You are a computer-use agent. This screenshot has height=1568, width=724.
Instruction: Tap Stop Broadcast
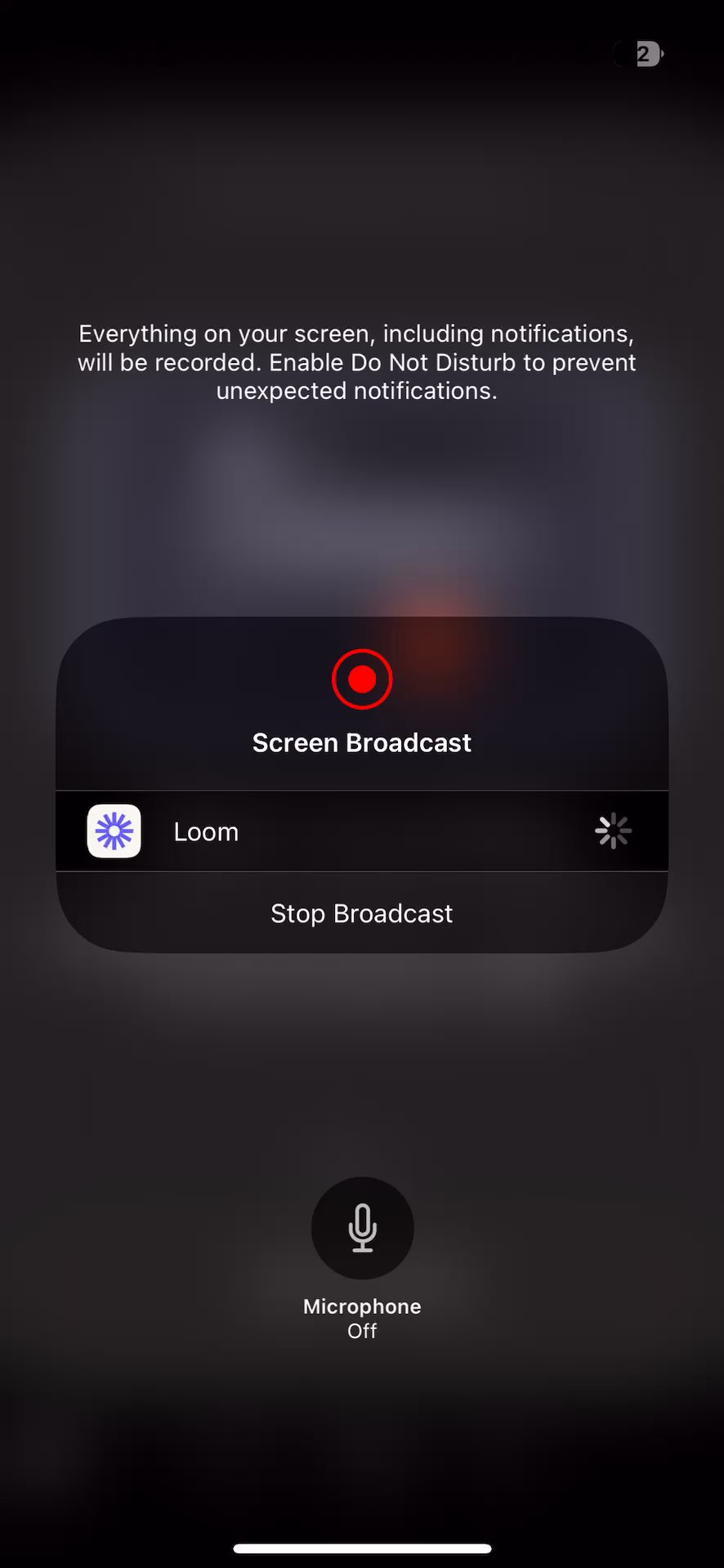pos(361,913)
